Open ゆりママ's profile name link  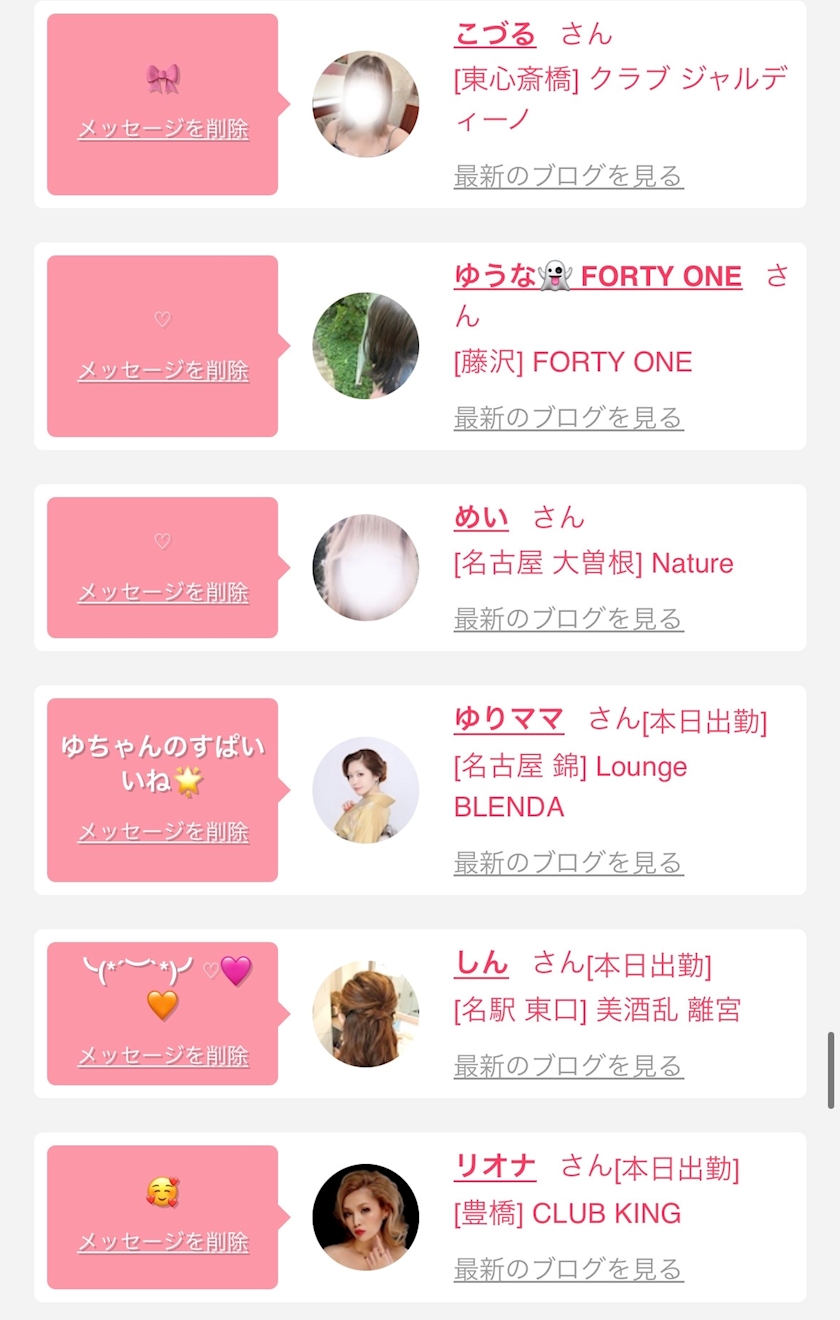tap(509, 719)
